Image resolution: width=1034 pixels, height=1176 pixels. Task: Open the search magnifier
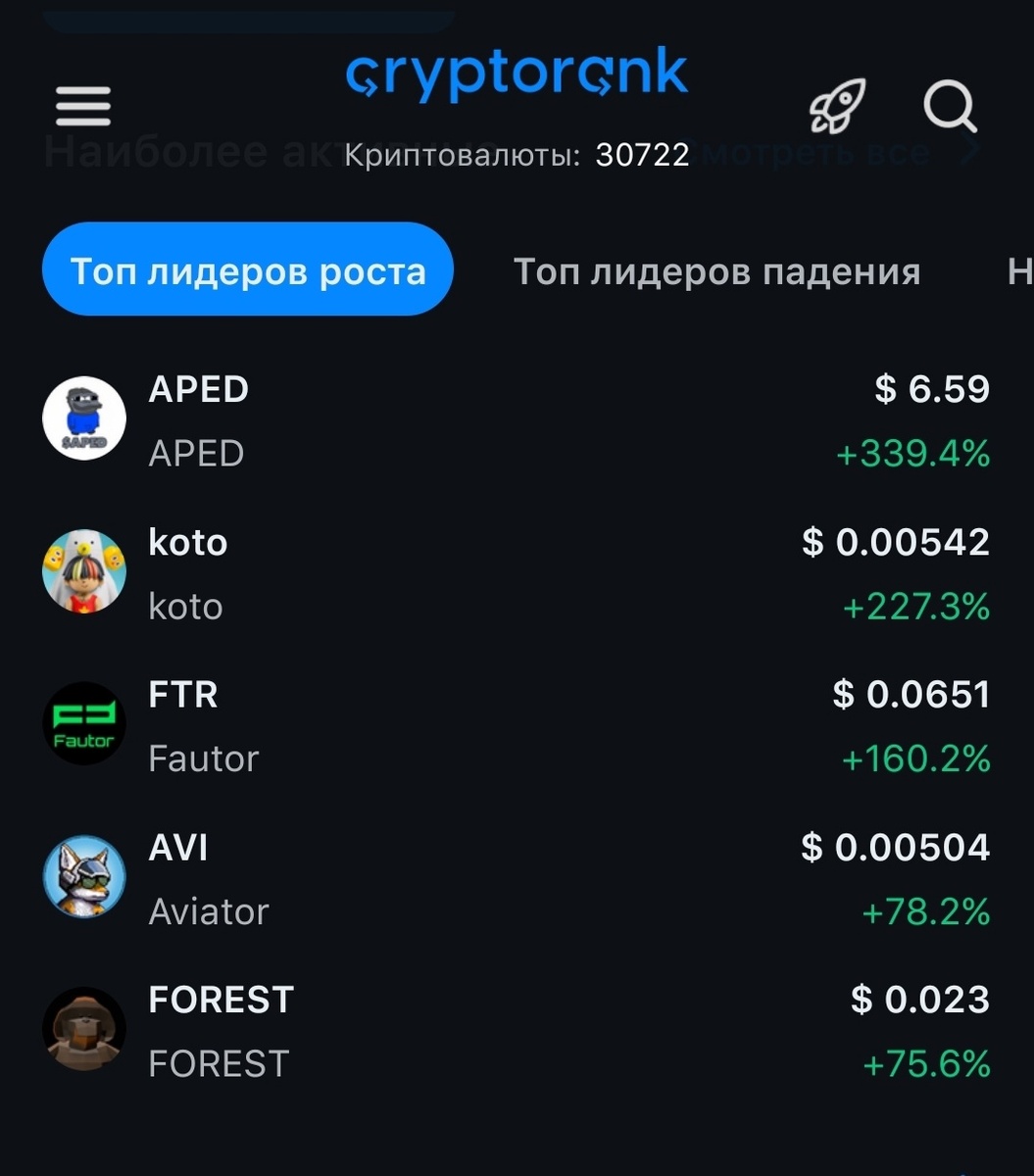950,106
